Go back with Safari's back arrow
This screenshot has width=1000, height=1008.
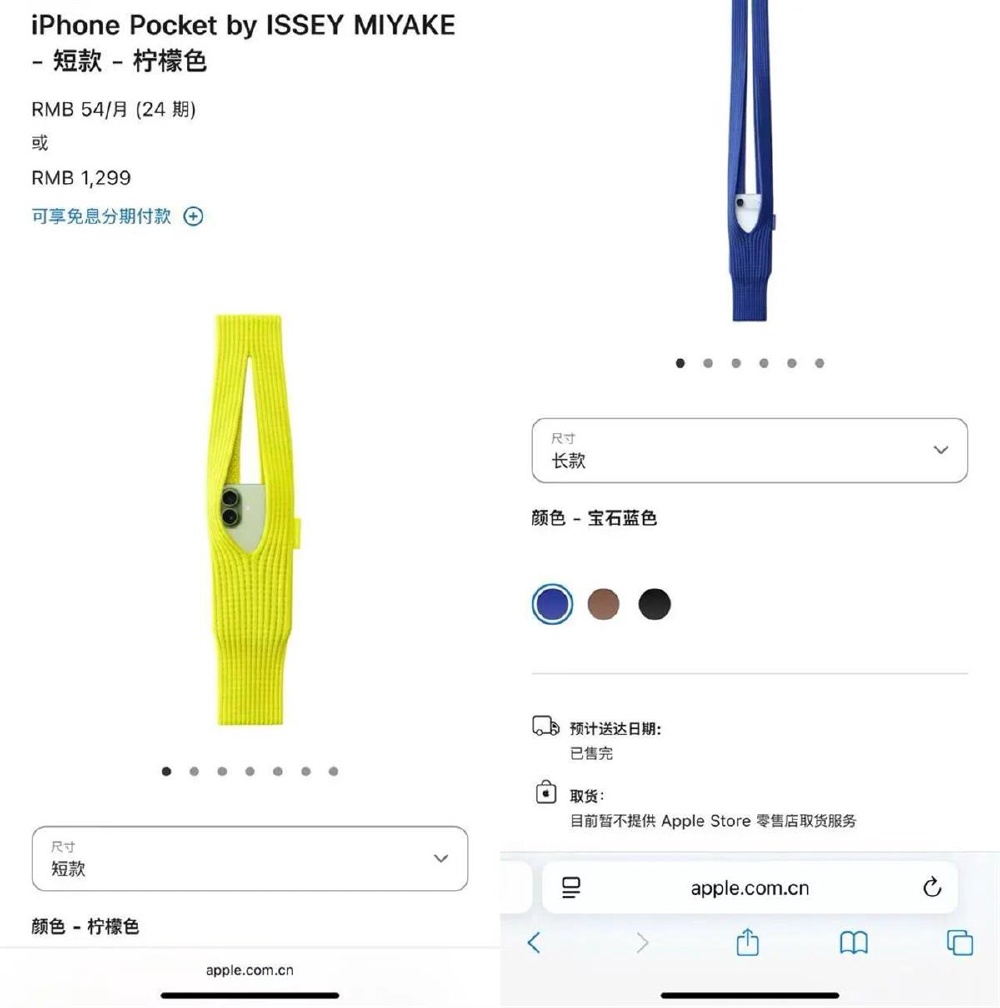point(534,942)
